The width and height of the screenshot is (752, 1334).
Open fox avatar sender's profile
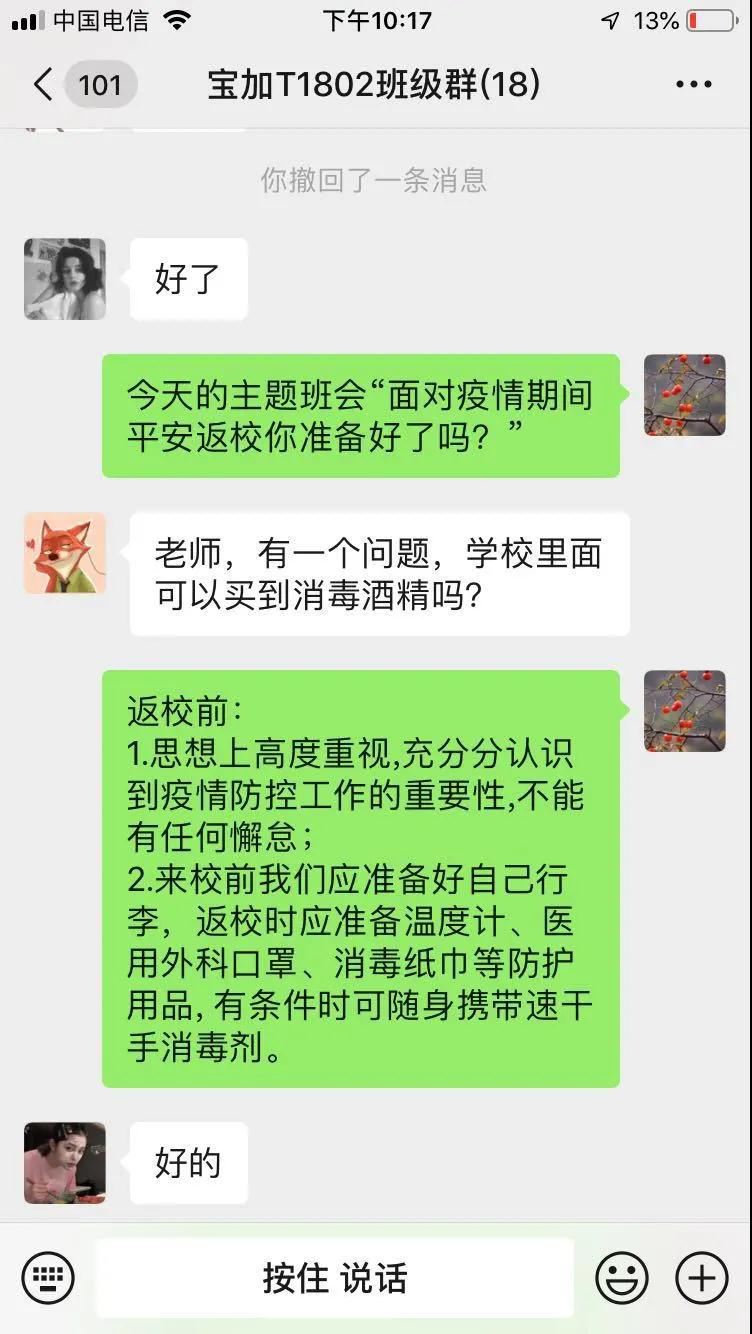(x=65, y=554)
